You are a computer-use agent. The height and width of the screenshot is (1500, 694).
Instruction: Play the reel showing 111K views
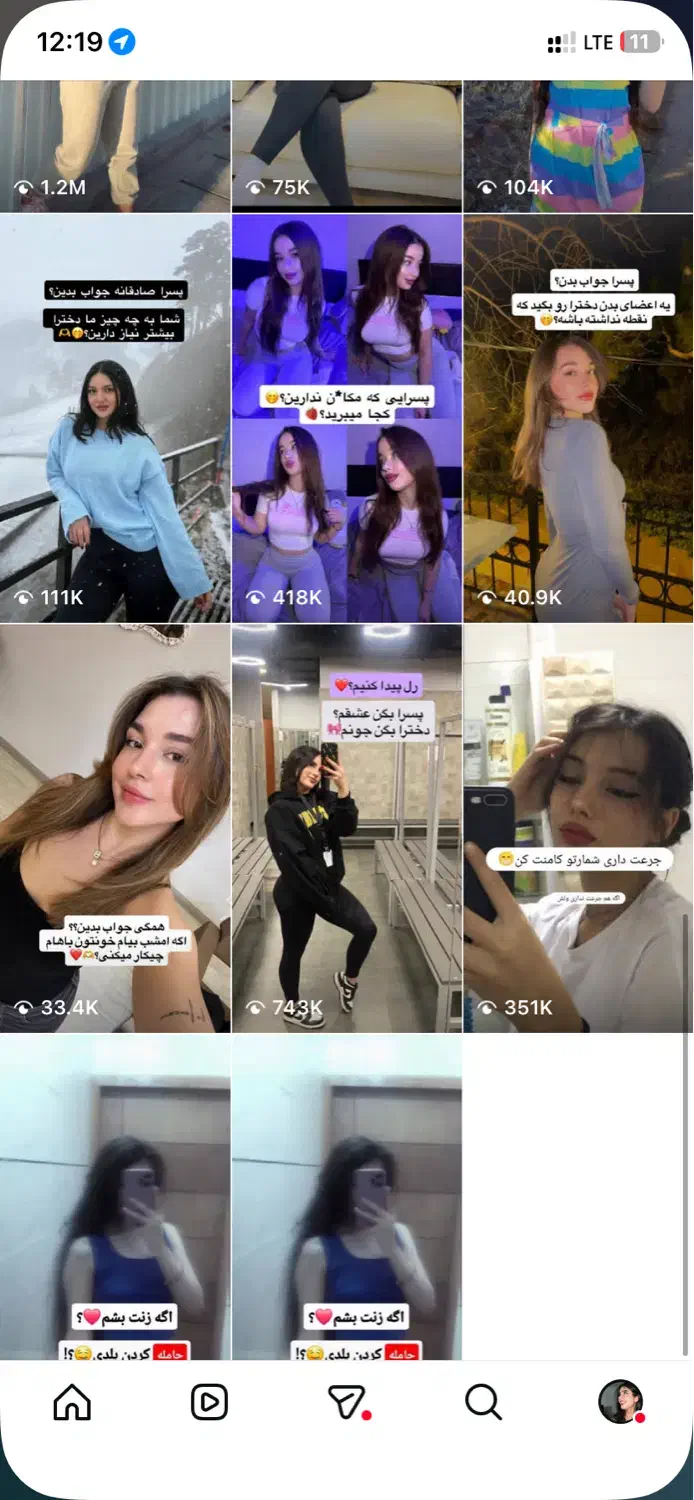pos(115,418)
